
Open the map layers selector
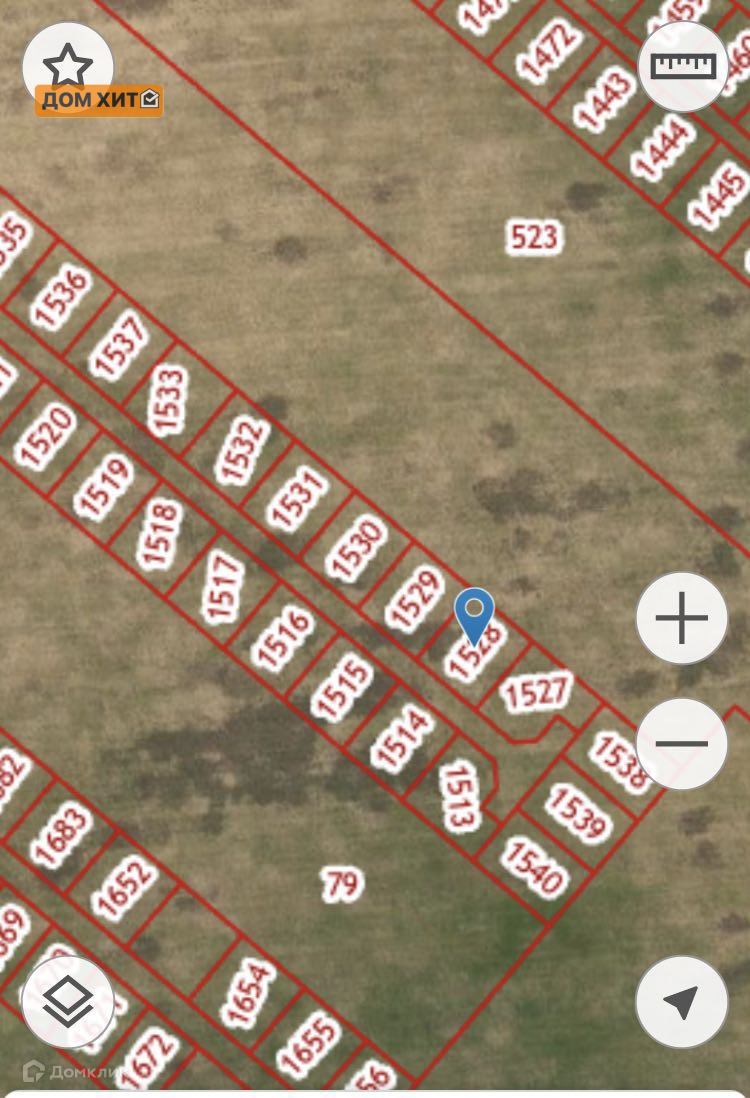67,1001
